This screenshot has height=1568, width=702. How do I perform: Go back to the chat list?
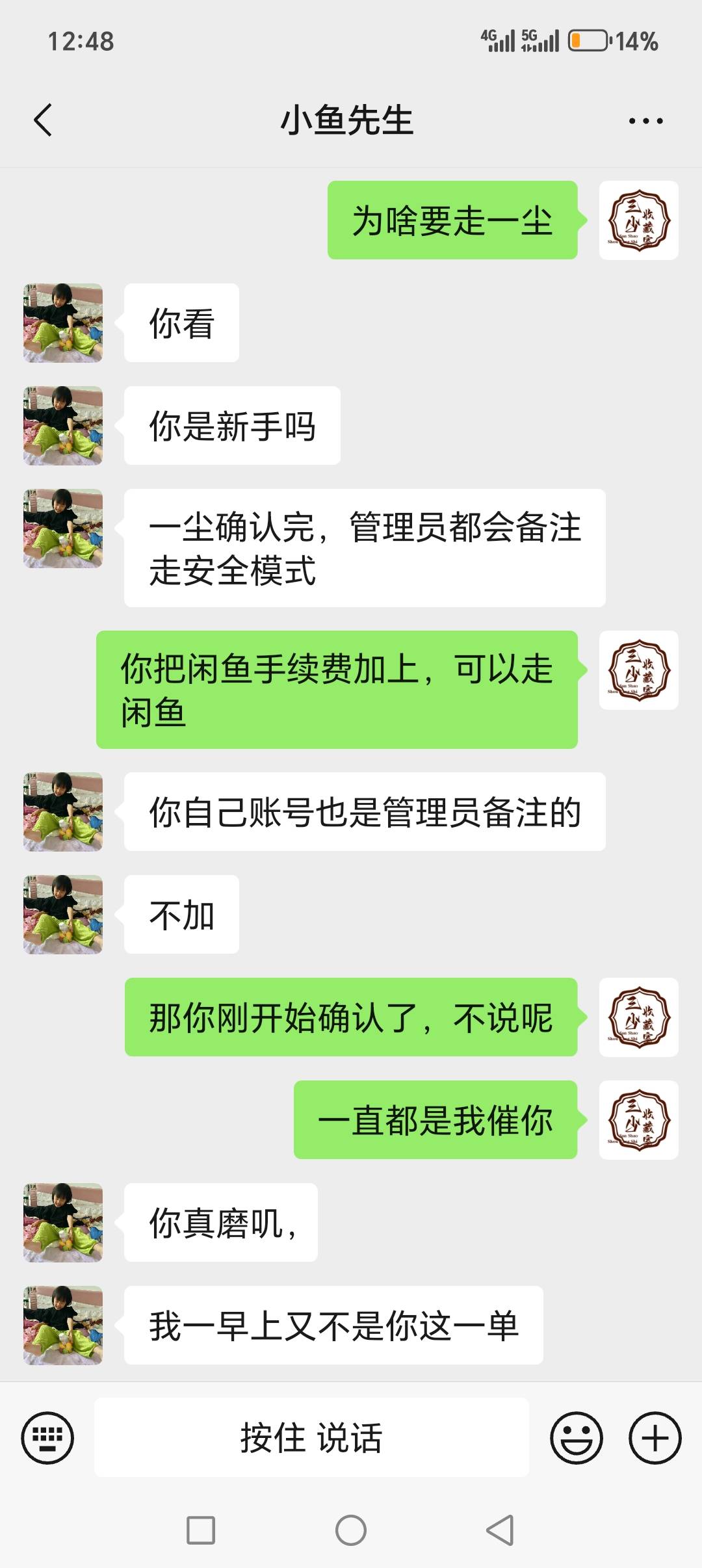tap(43, 120)
